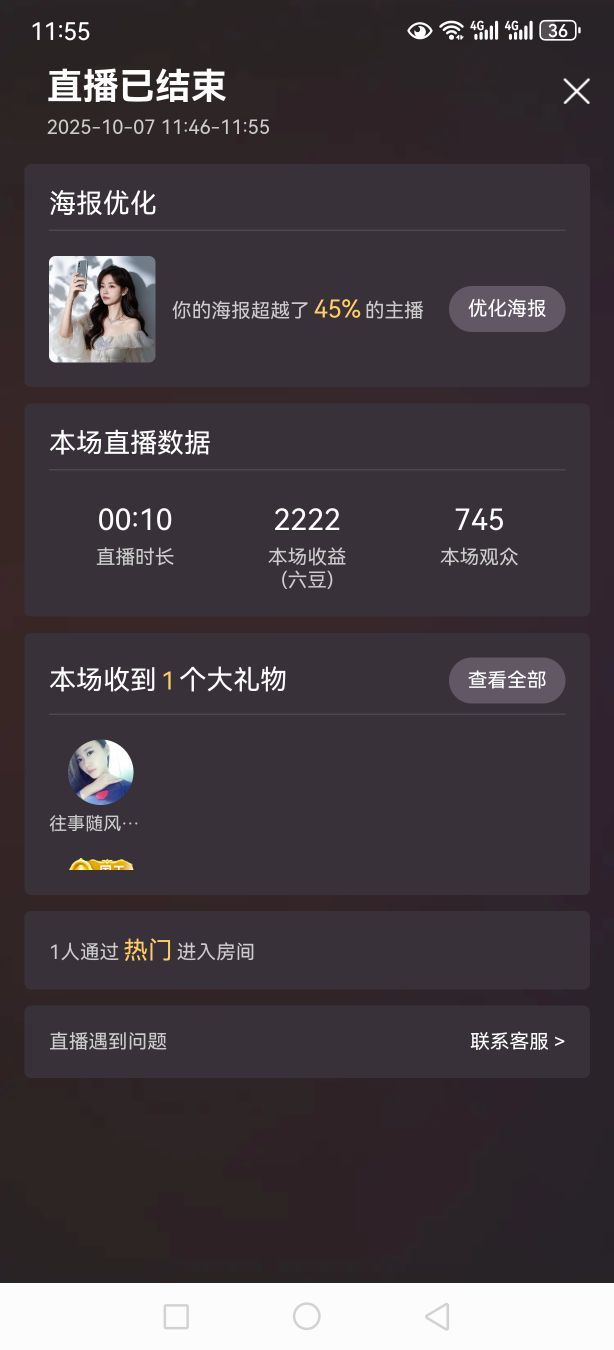The image size is (614, 1350).
Task: Open the live poster thumbnail
Action: tap(102, 309)
